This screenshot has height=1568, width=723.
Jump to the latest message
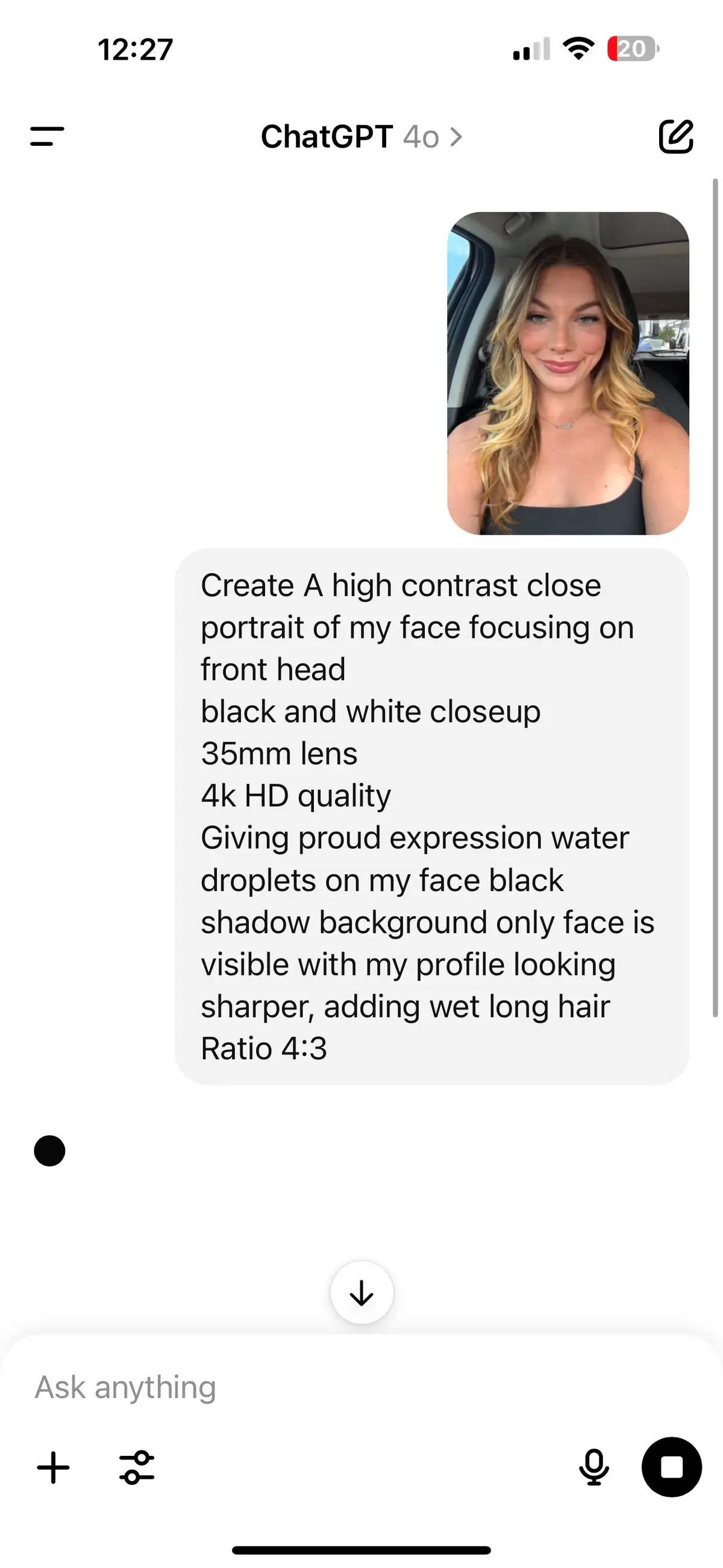pyautogui.click(x=361, y=1292)
